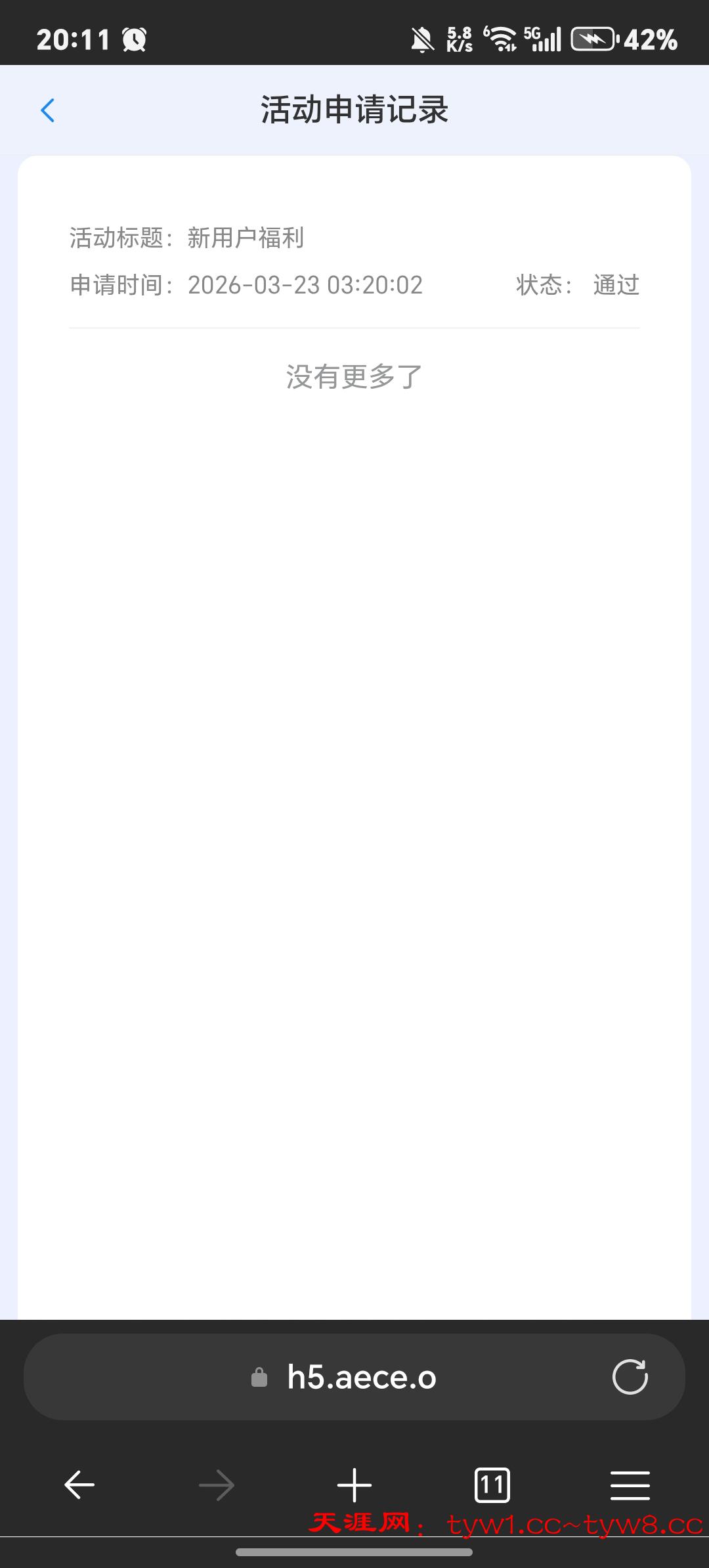Tap the refresh icon in the address bar
Screen dimensions: 709x1568
point(630,1378)
